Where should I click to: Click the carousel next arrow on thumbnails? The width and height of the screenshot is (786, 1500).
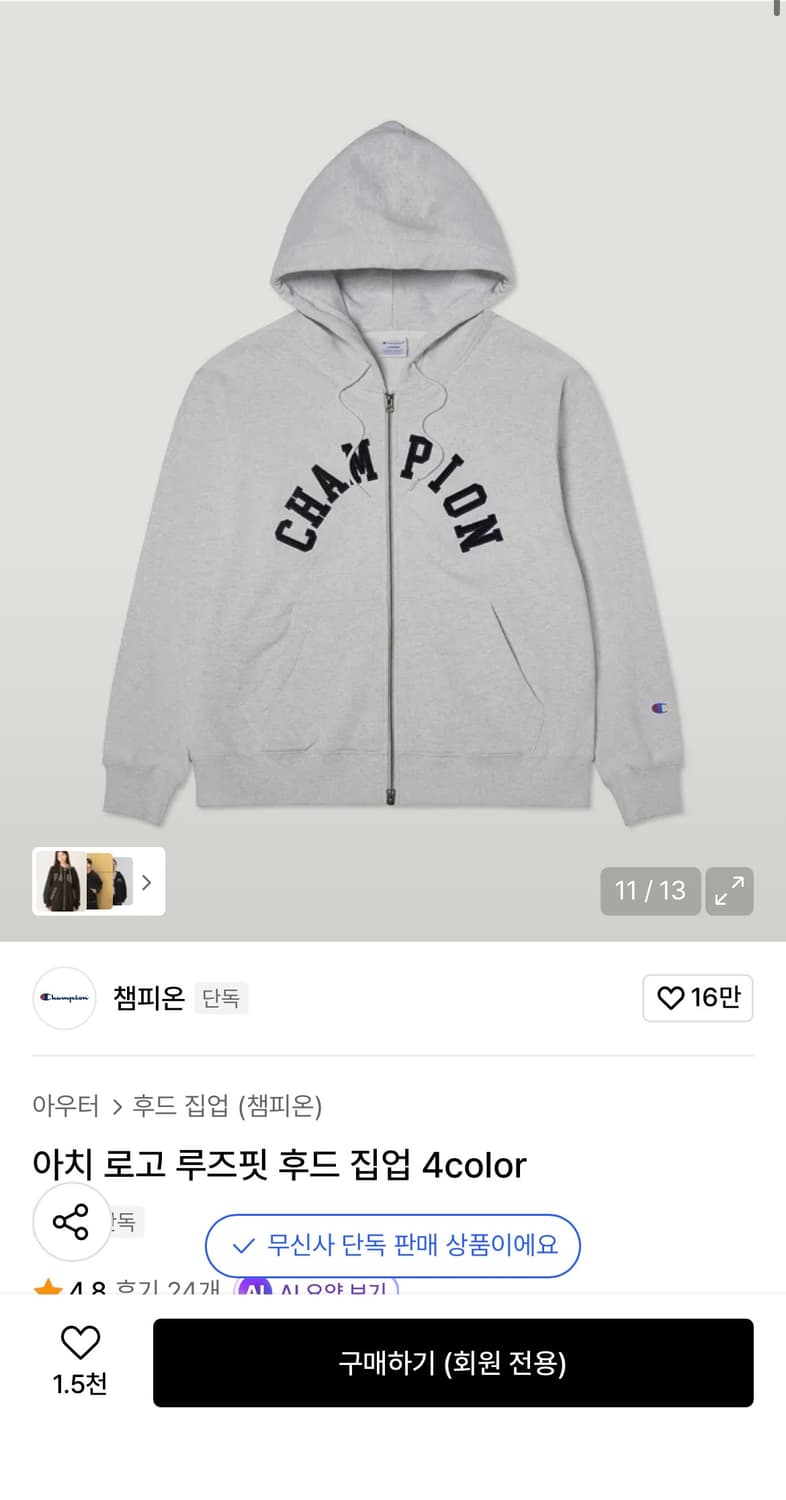tap(146, 882)
